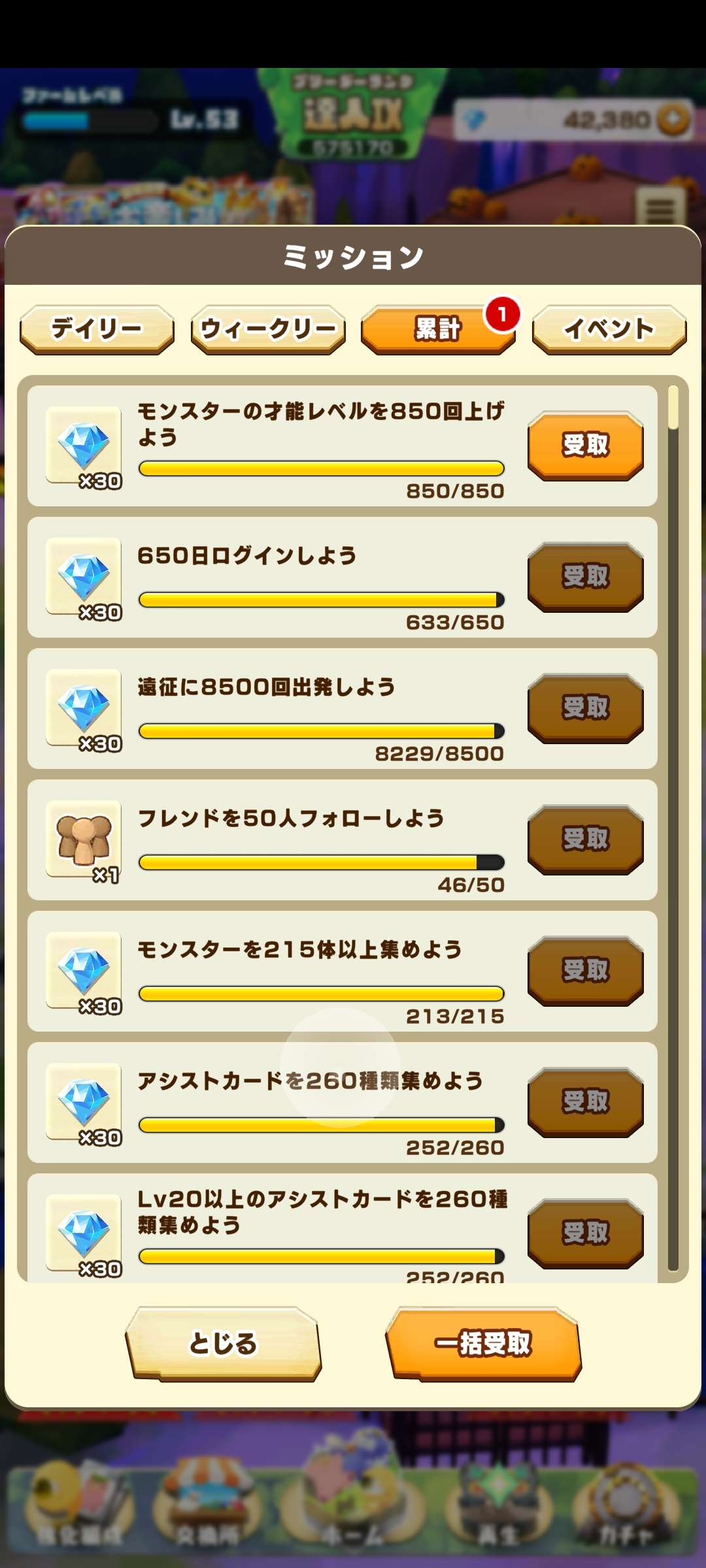Open the イベント tab
This screenshot has height=1568, width=706.
(x=609, y=329)
